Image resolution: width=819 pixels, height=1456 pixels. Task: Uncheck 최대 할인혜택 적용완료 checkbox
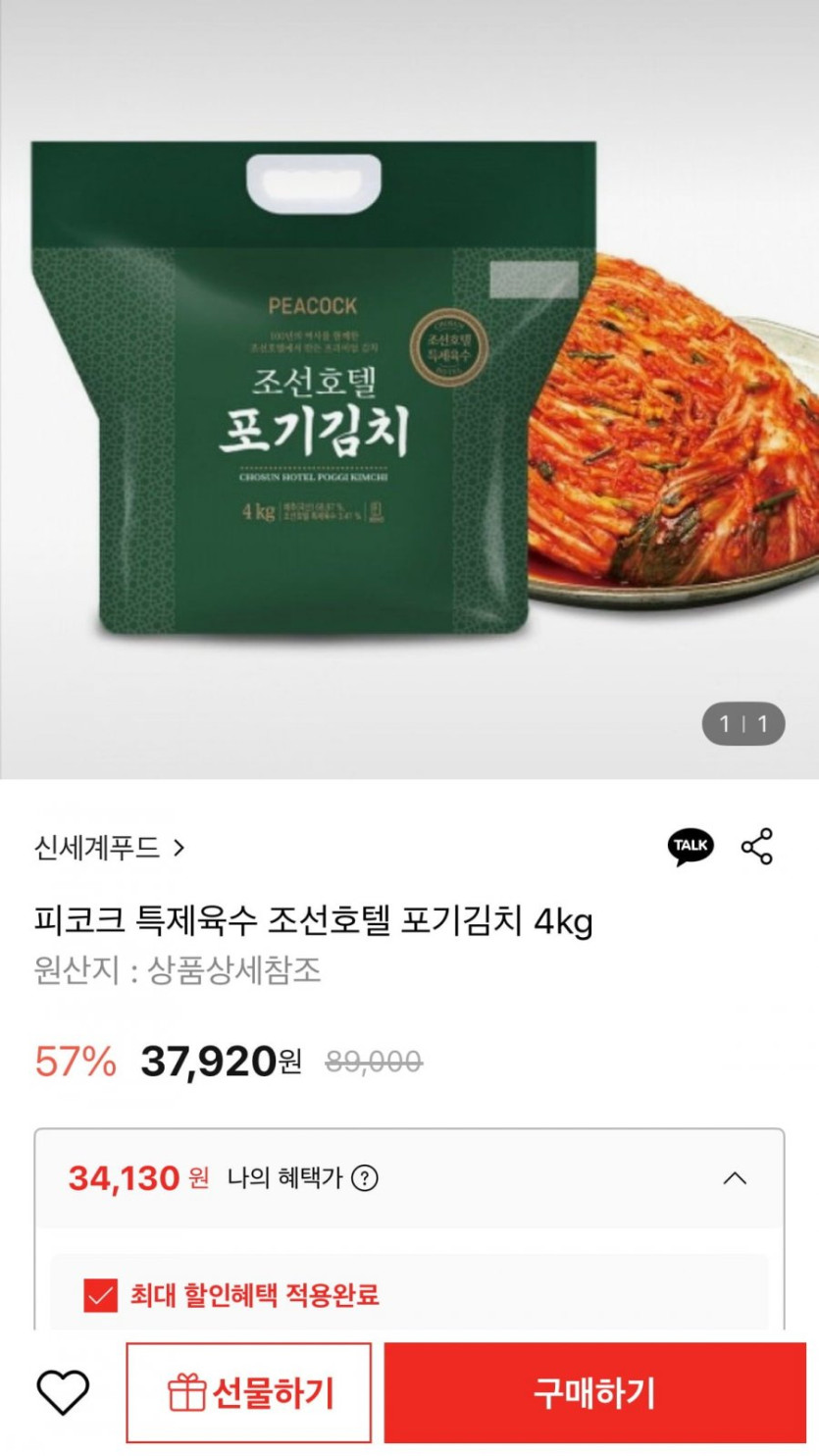pyautogui.click(x=101, y=1294)
